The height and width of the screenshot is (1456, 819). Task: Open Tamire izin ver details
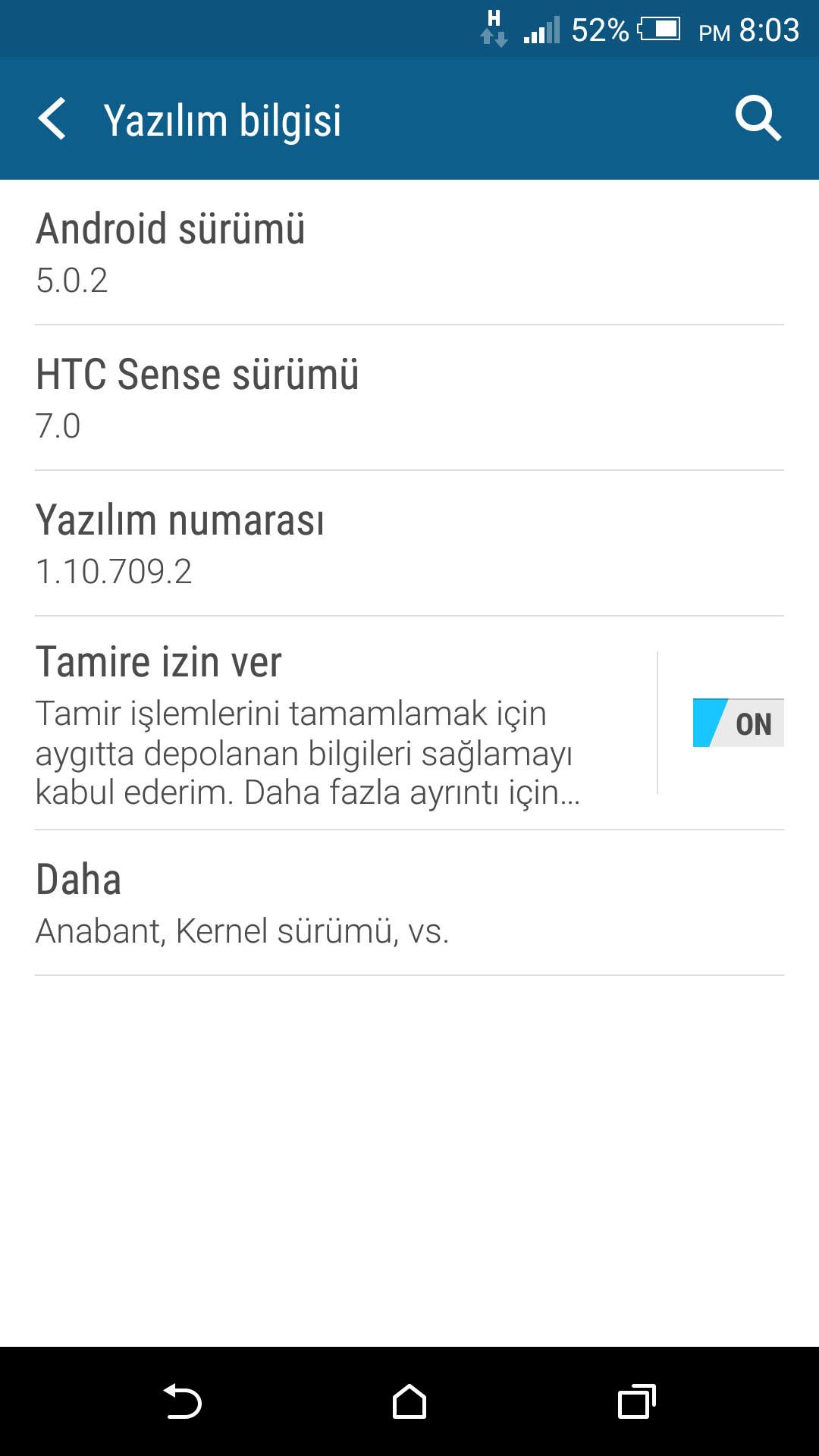334,724
